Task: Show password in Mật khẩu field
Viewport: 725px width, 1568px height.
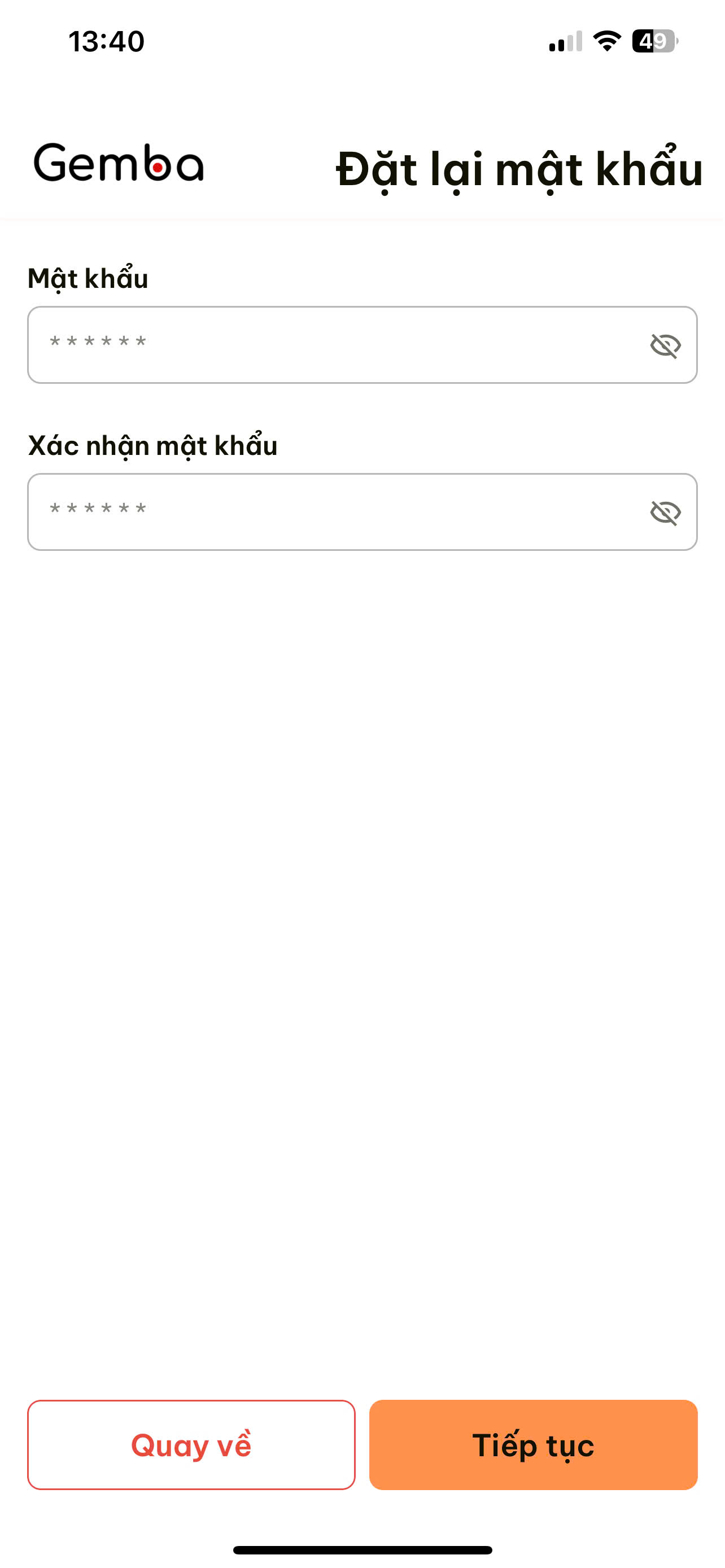Action: click(665, 346)
